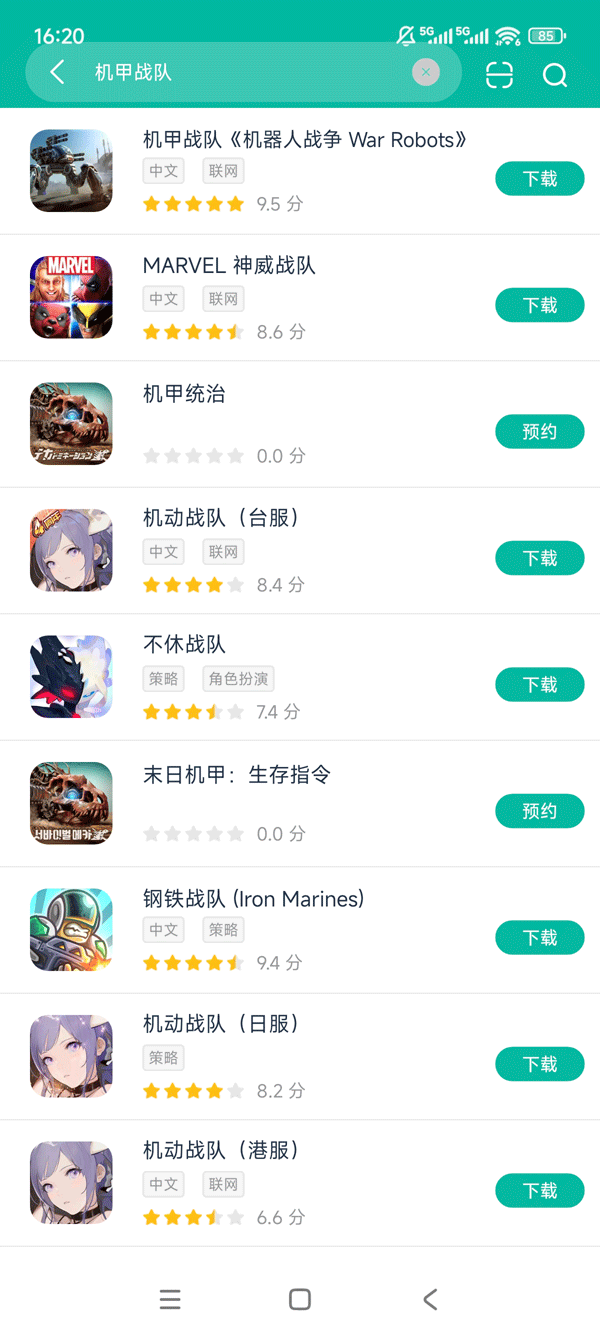Download 机动战队（台服）
Viewport: 600px width, 1335px height.
[x=539, y=558]
